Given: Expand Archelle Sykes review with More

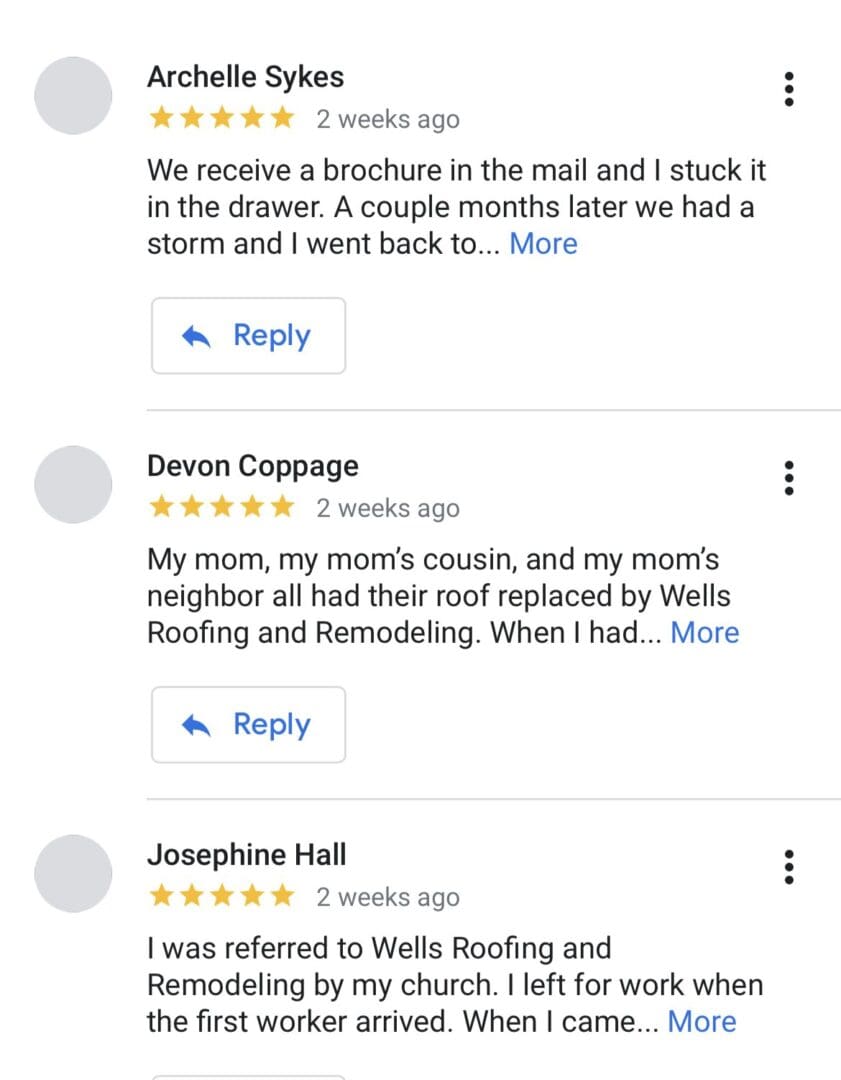Looking at the screenshot, I should pos(543,244).
